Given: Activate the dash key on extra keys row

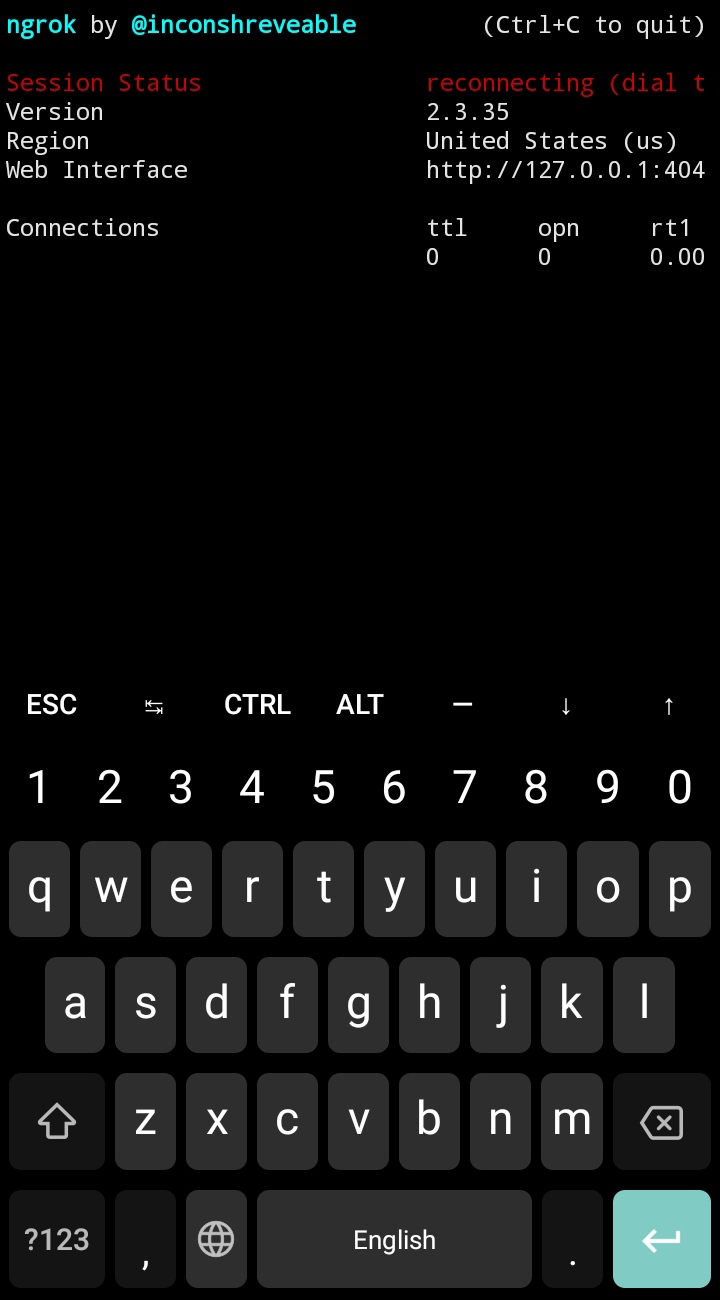Looking at the screenshot, I should [462, 705].
